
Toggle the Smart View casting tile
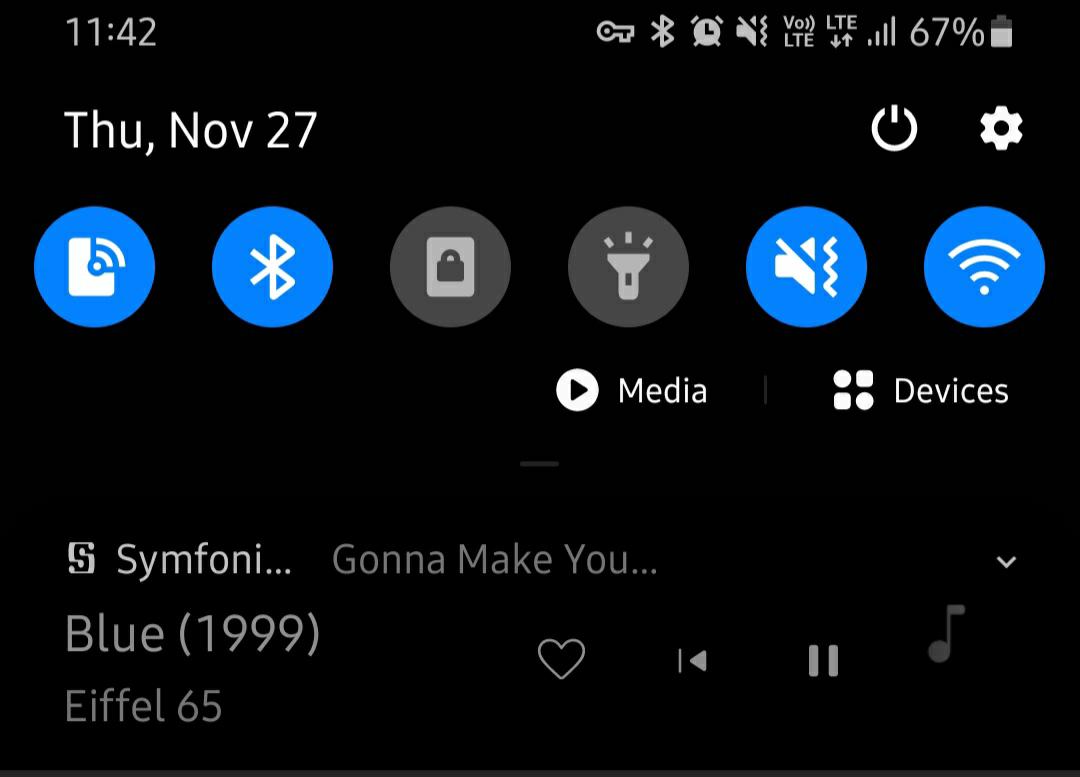point(94,267)
